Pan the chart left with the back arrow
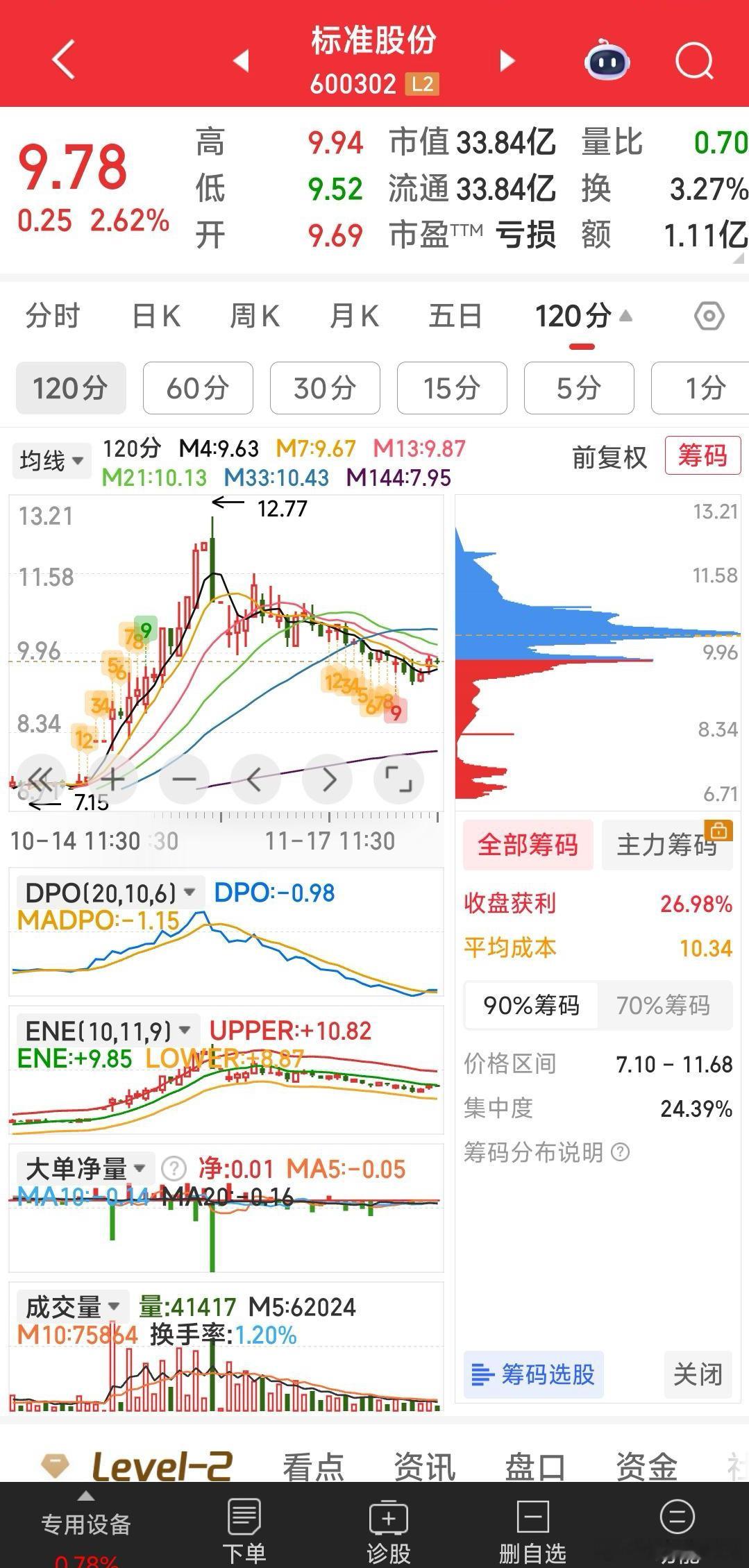 (x=255, y=779)
